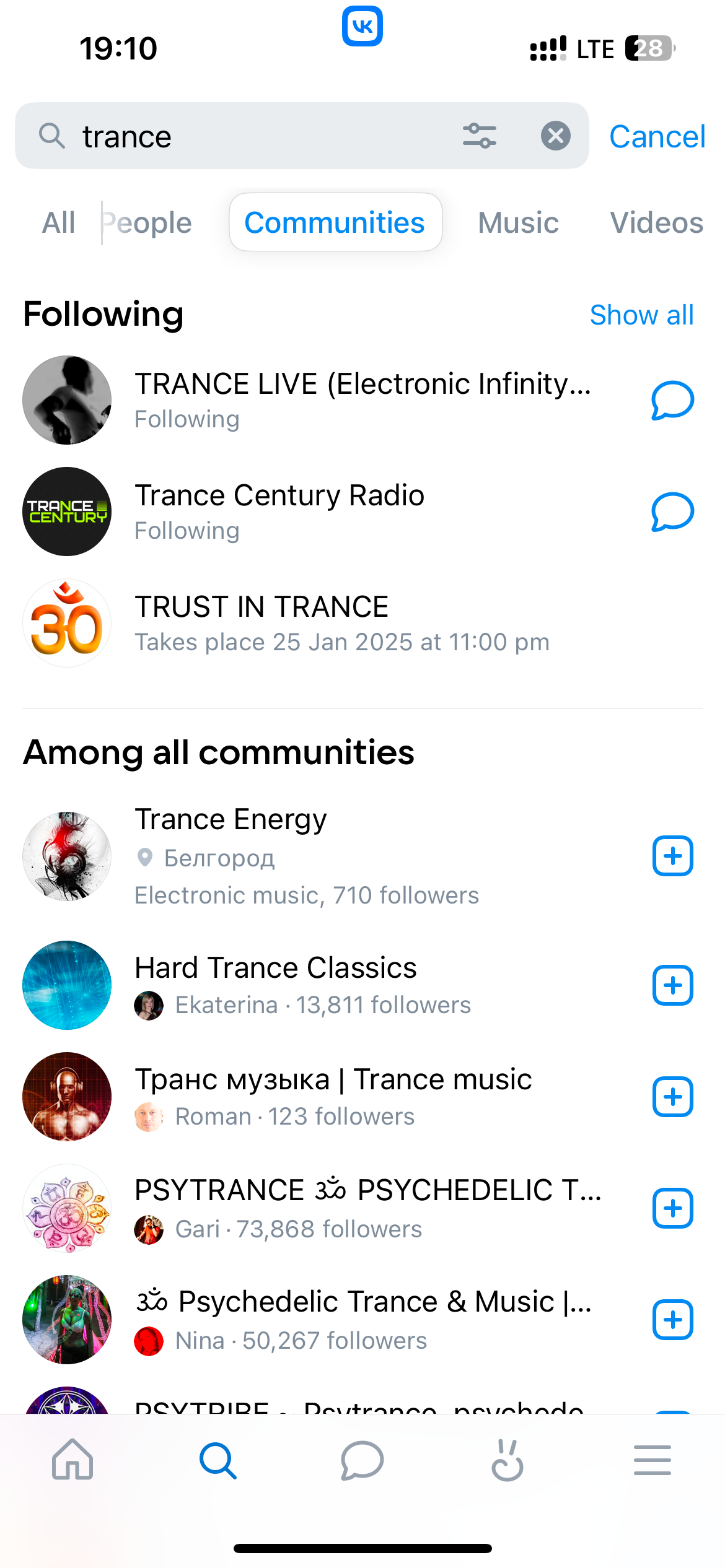This screenshot has width=725, height=1568.
Task: Switch to the Videos tab
Action: pyautogui.click(x=656, y=223)
